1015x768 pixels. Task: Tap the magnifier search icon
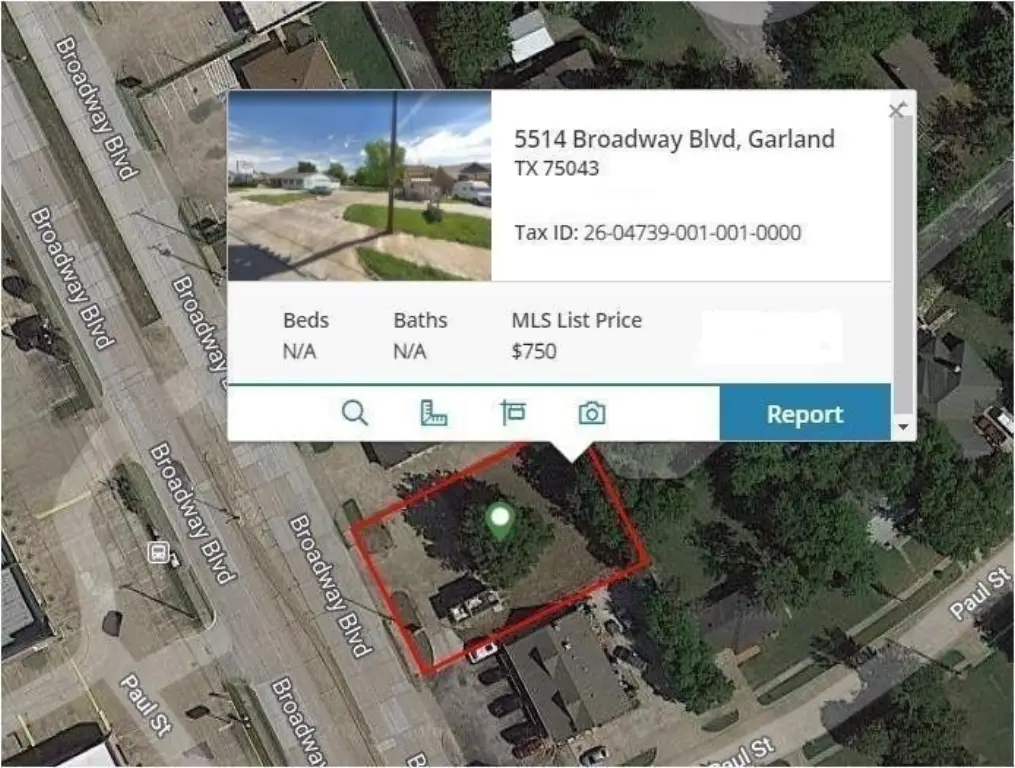tap(355, 413)
